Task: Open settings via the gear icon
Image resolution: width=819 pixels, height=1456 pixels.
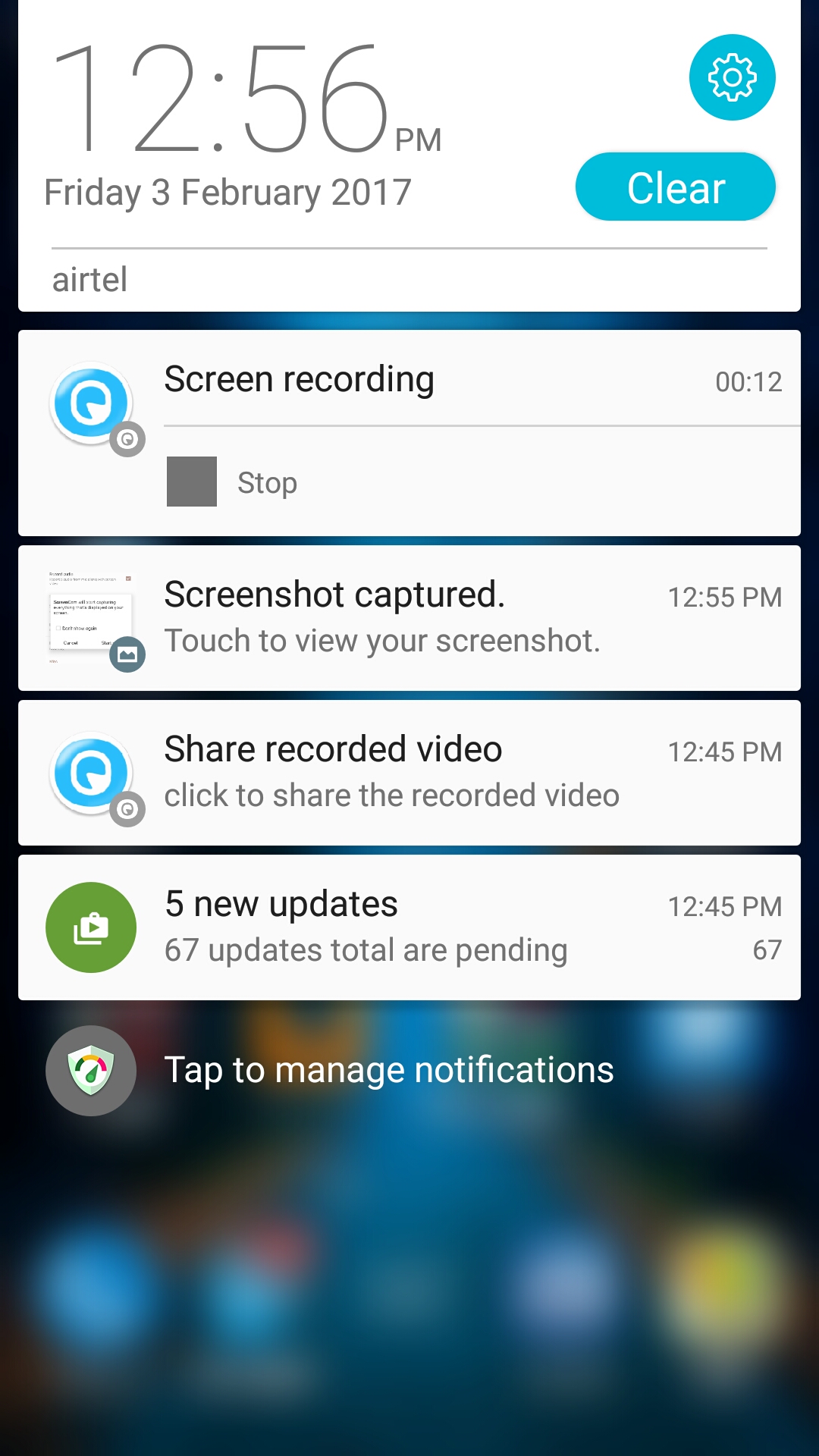Action: 732,77
